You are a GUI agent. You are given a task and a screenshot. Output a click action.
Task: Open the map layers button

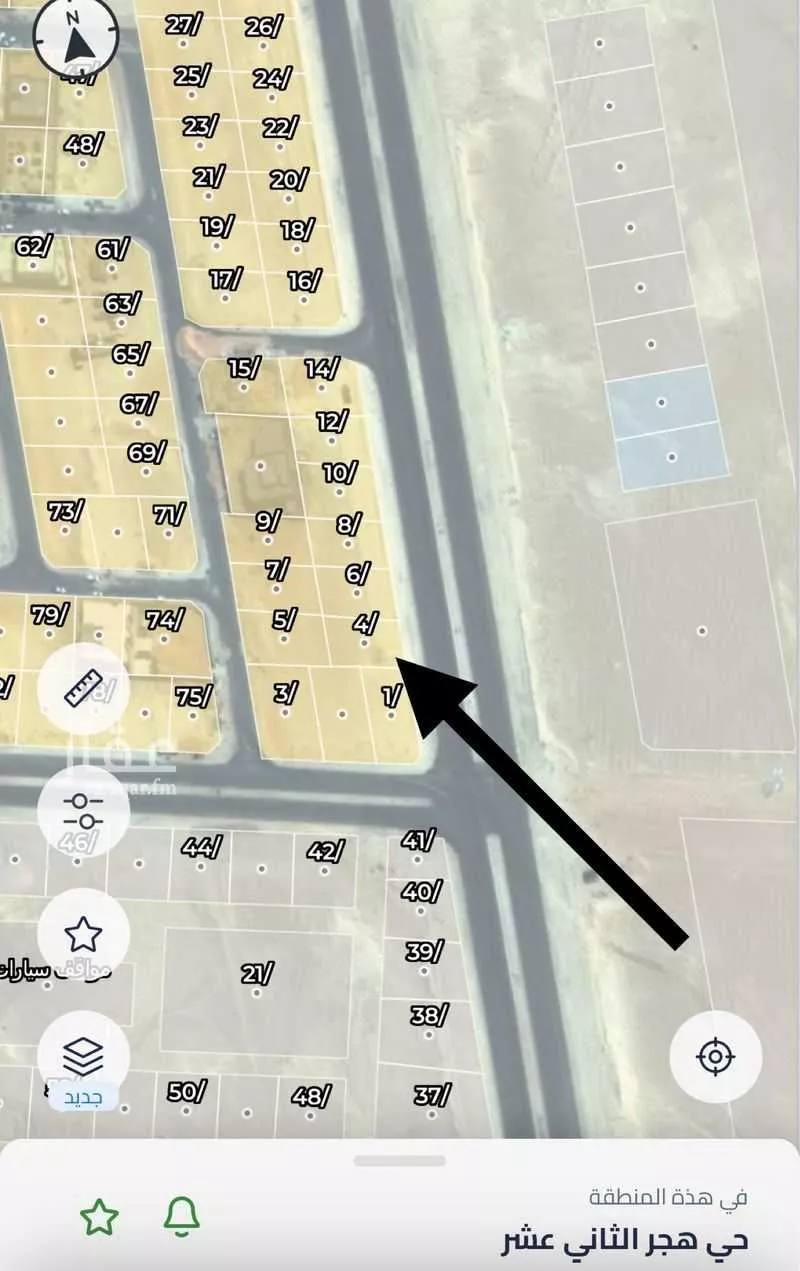click(84, 1056)
